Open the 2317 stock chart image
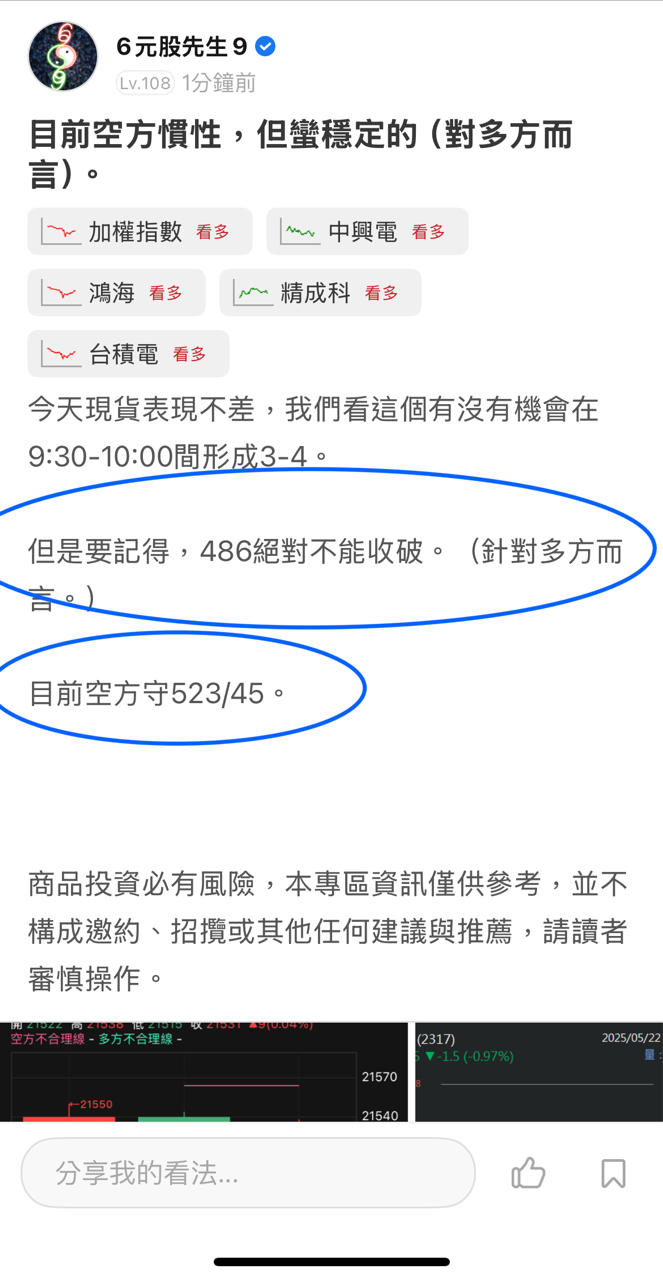The height and width of the screenshot is (1280, 663). pos(539,1071)
